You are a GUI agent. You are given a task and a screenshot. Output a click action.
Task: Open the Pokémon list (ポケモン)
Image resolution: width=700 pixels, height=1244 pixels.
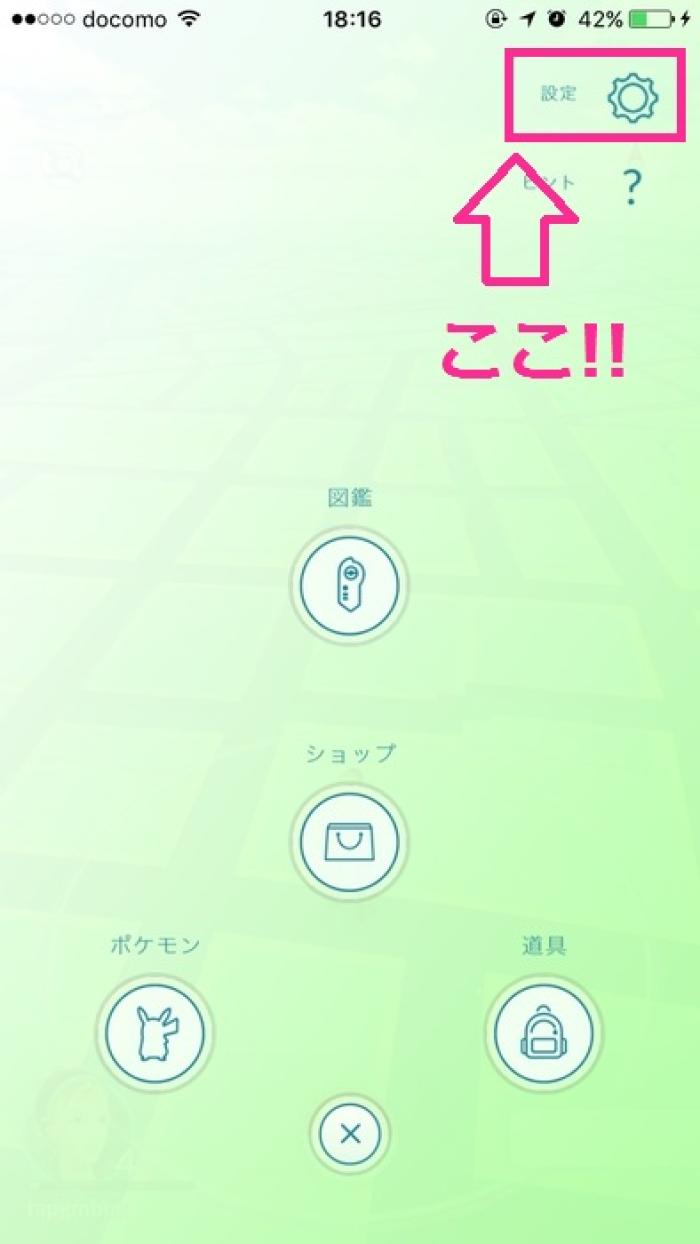point(155,1031)
